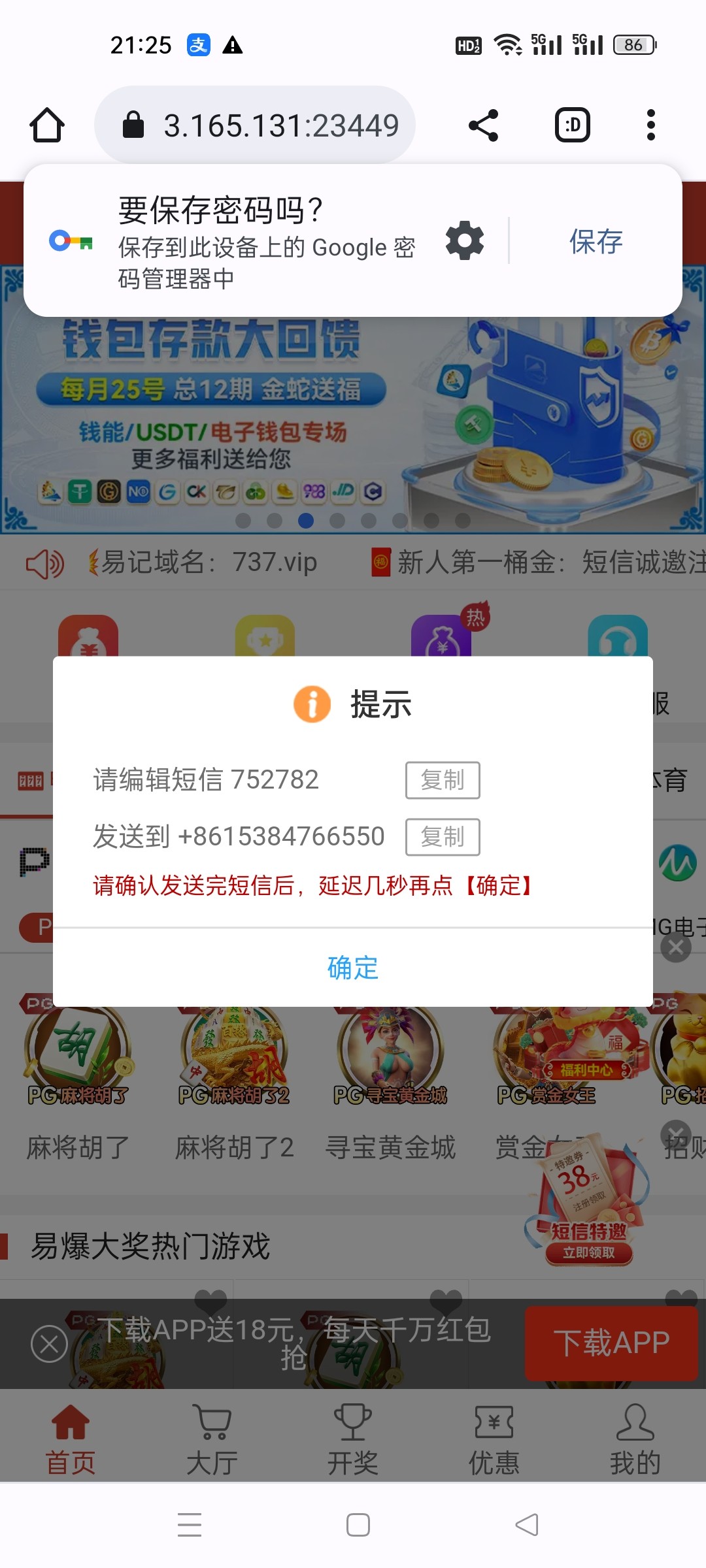Save the password with 保存
Image resolution: width=706 pixels, height=1568 pixels.
click(596, 241)
